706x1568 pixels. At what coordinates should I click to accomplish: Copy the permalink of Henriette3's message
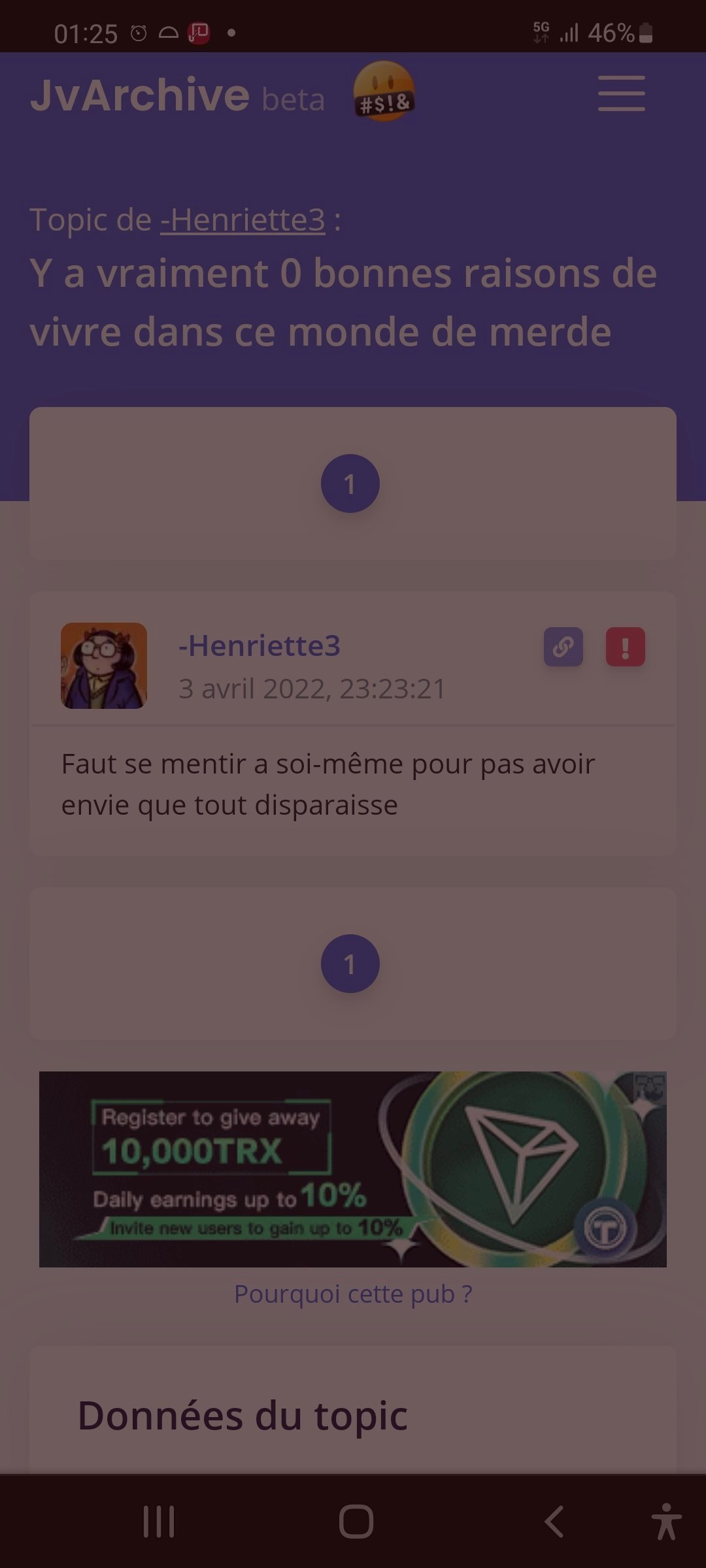click(x=563, y=647)
